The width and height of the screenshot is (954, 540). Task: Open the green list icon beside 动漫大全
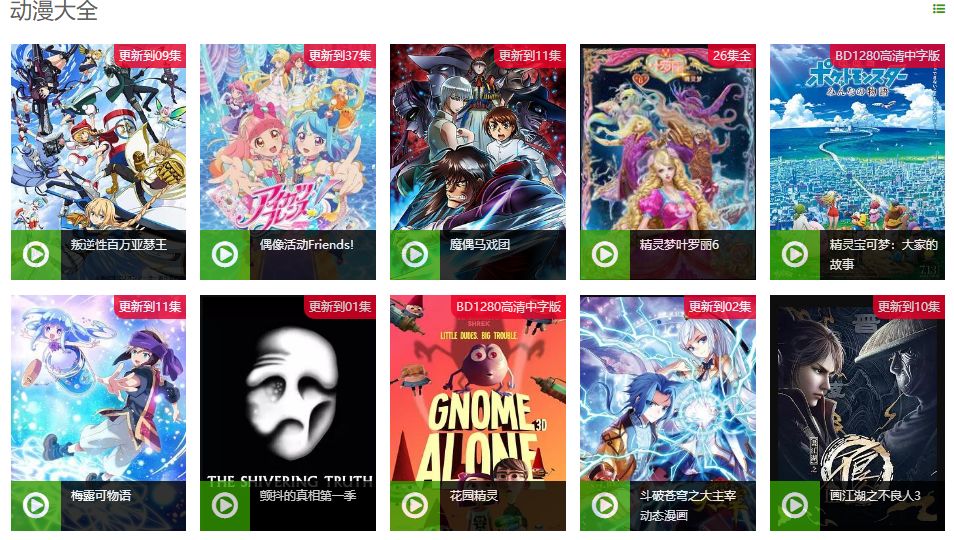(938, 9)
